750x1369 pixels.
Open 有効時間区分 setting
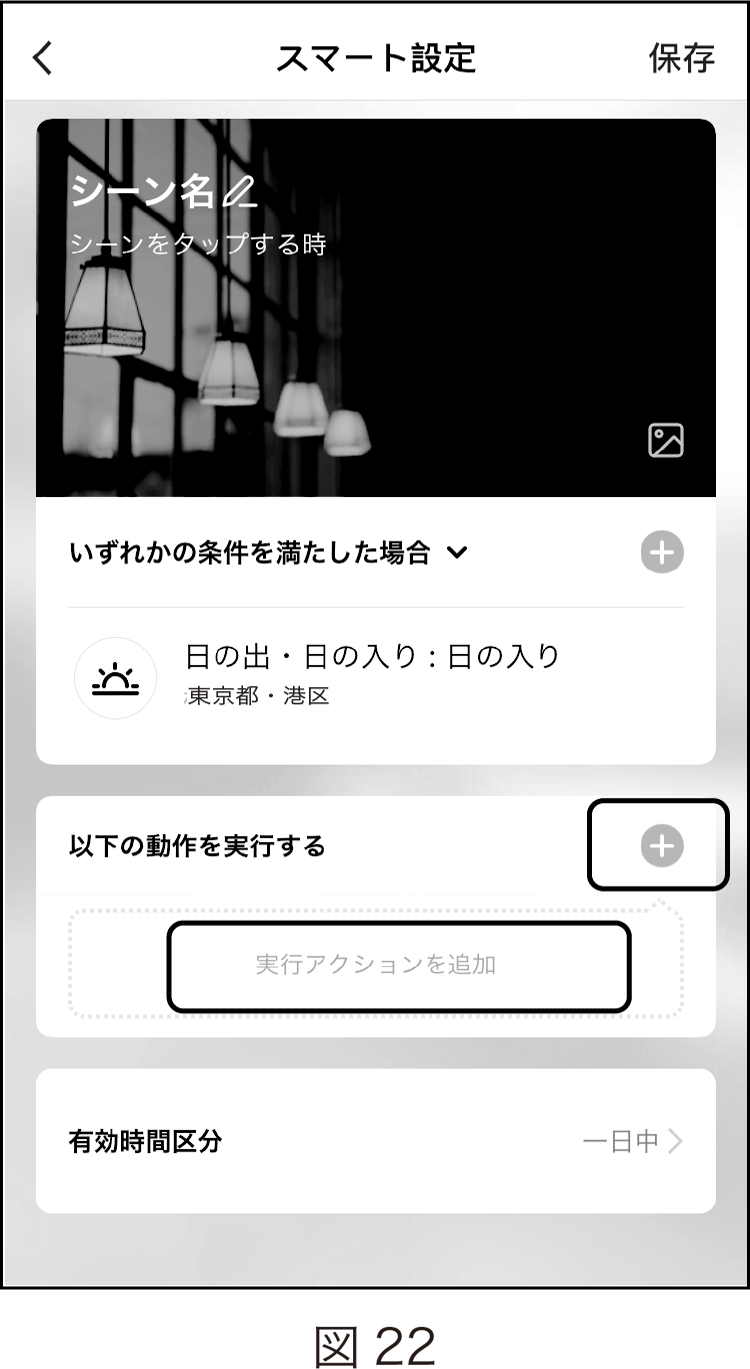click(376, 1141)
